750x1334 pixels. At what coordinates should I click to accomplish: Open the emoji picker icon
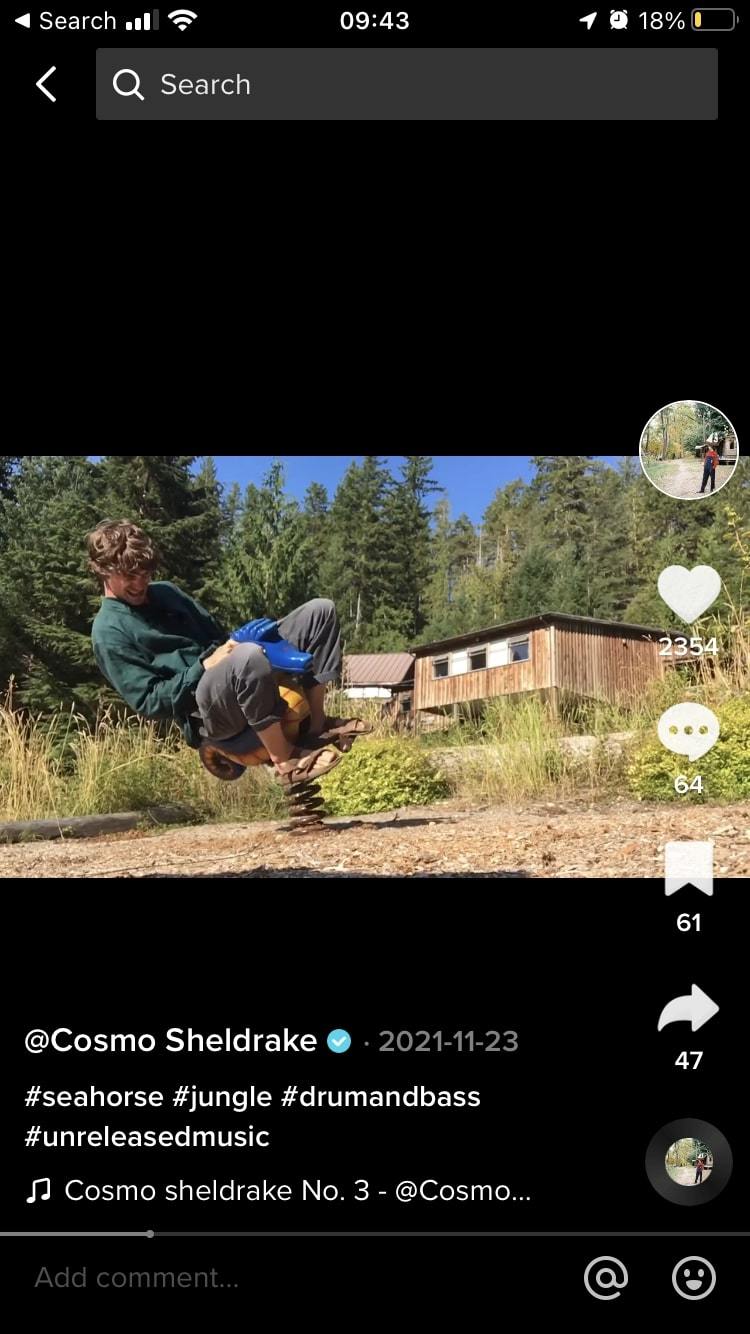click(694, 1278)
